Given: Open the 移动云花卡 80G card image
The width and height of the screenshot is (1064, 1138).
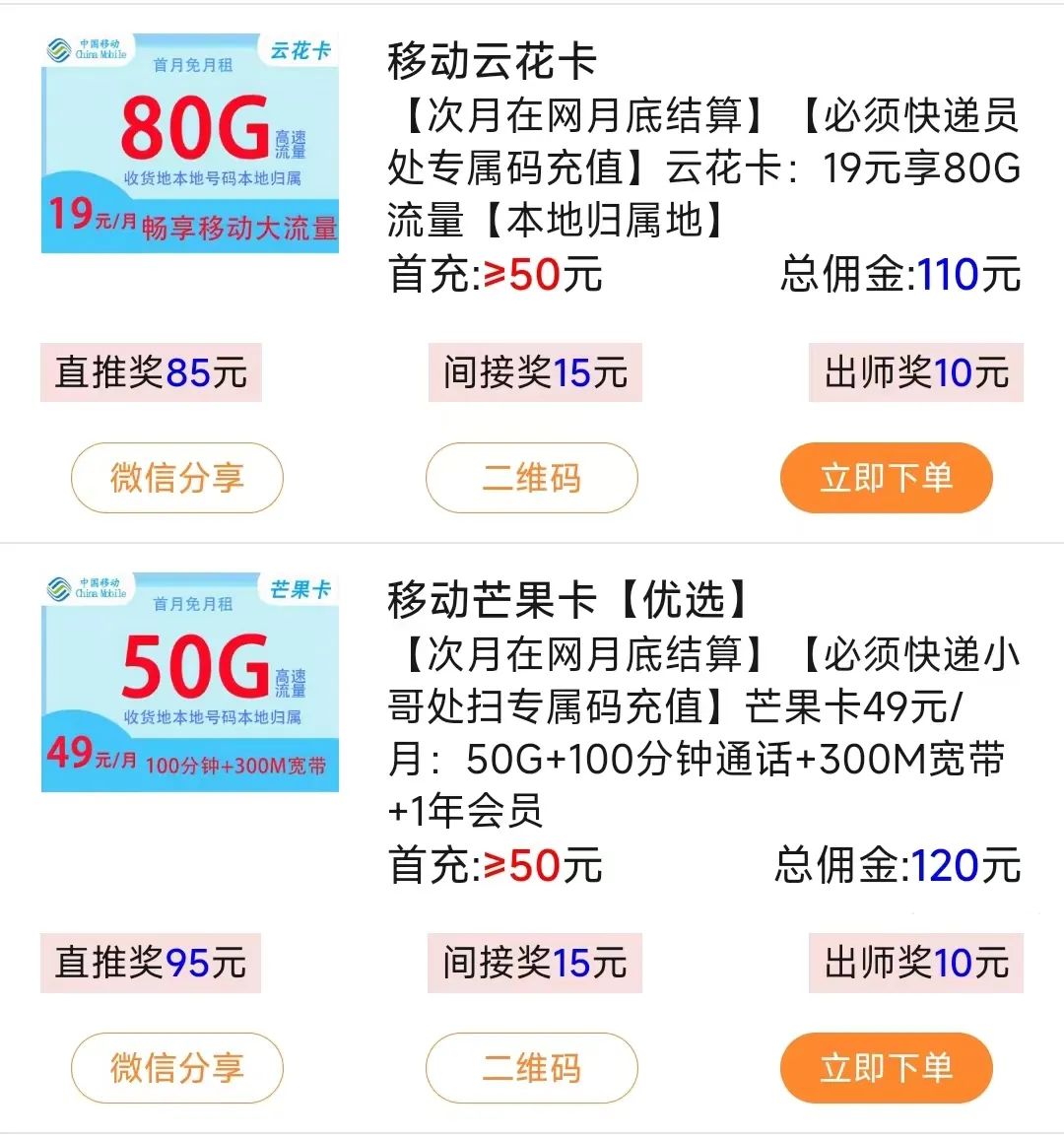Looking at the screenshot, I should [x=190, y=145].
